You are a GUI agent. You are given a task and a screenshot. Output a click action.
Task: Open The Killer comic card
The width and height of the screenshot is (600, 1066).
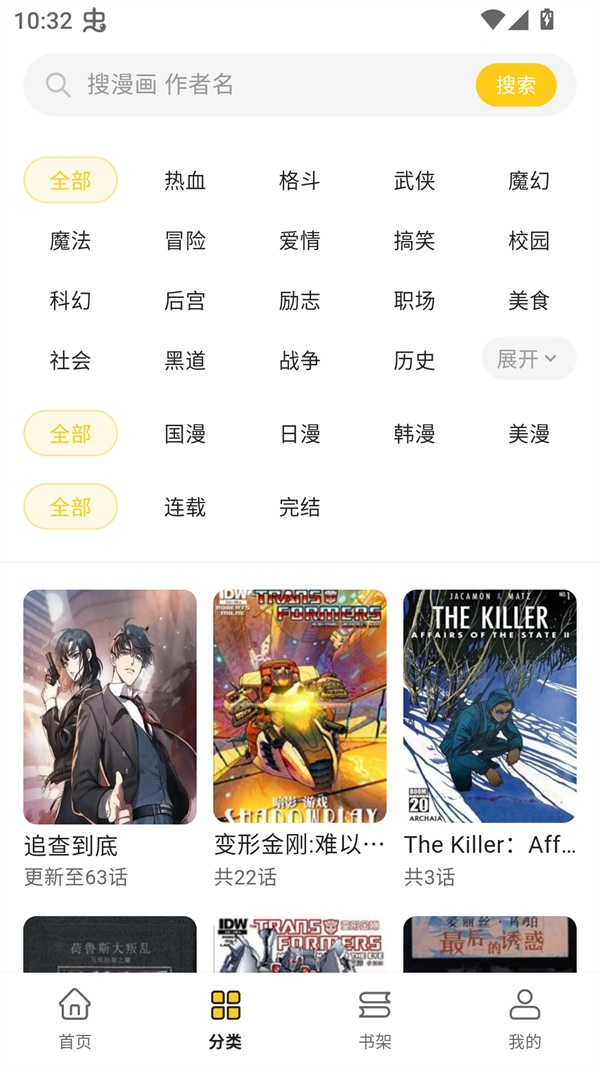tap(489, 720)
